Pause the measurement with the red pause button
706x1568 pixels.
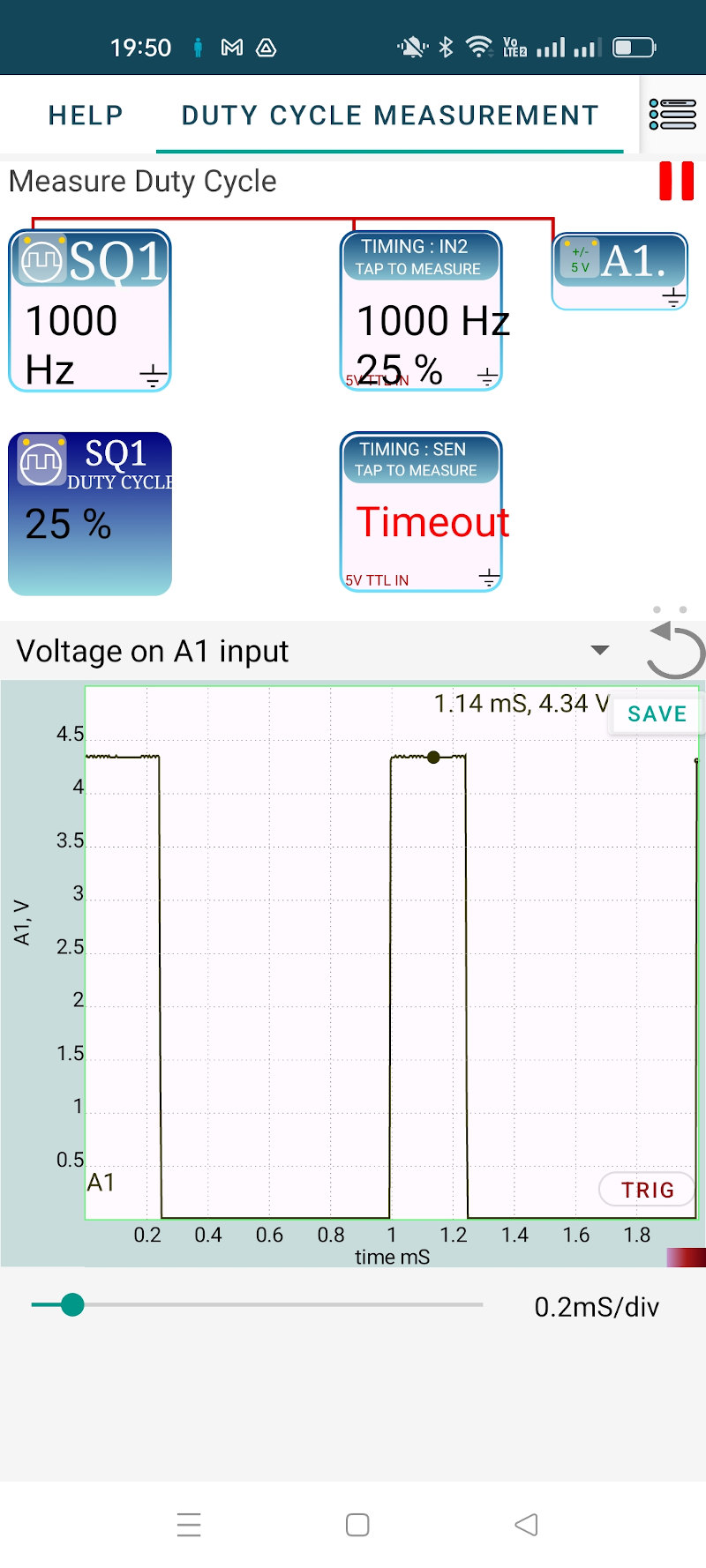tap(677, 181)
